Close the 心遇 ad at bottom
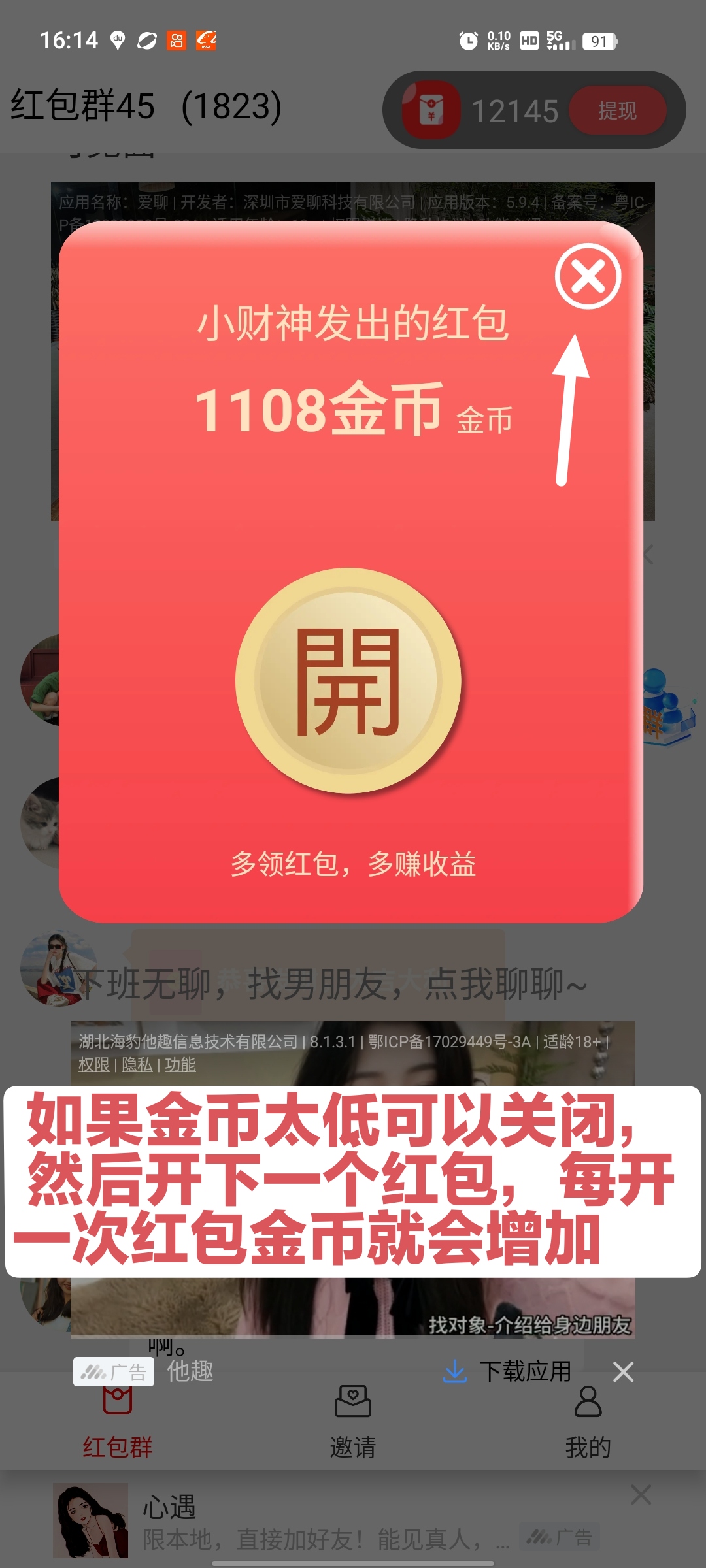This screenshot has height=1568, width=706. pos(641,1494)
